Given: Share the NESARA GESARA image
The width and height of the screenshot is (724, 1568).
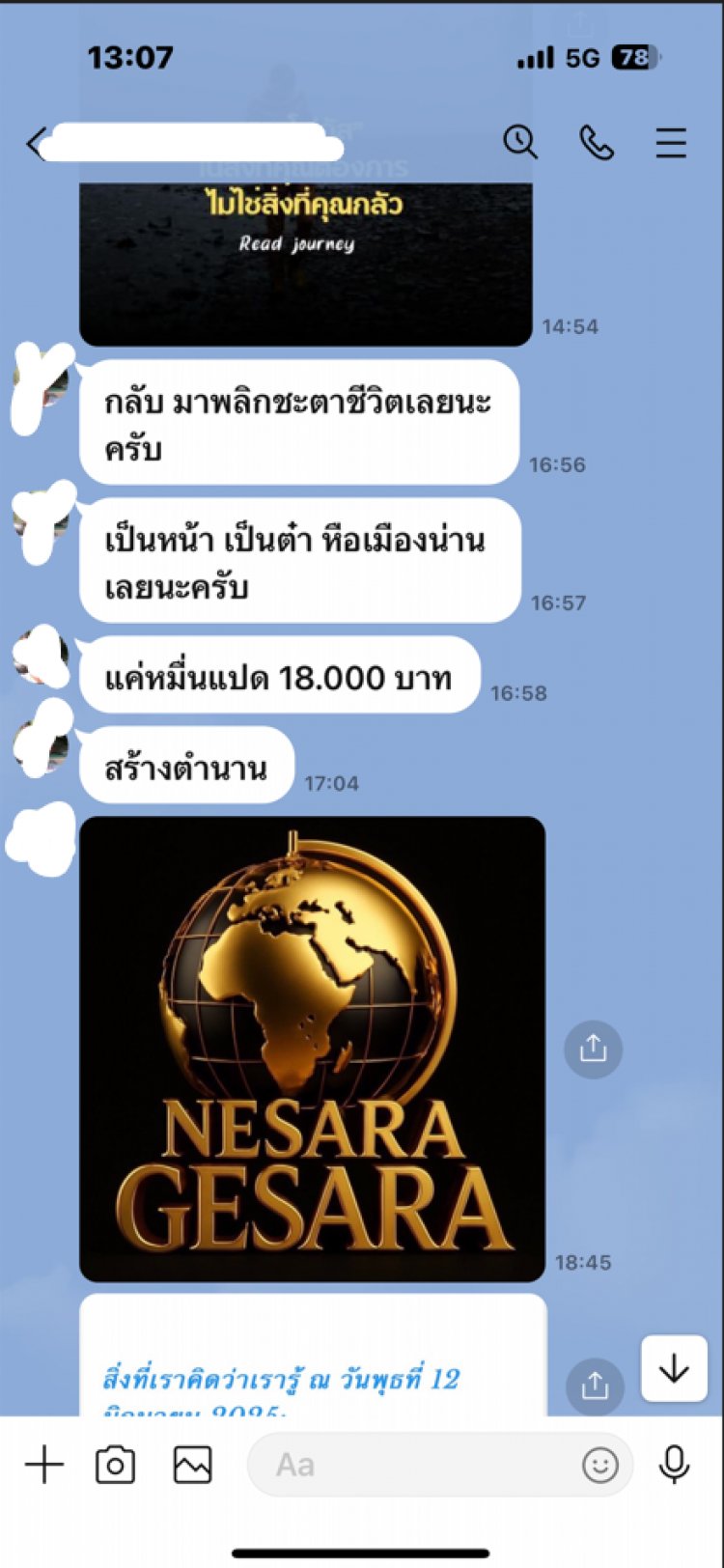Looking at the screenshot, I should [x=592, y=1049].
